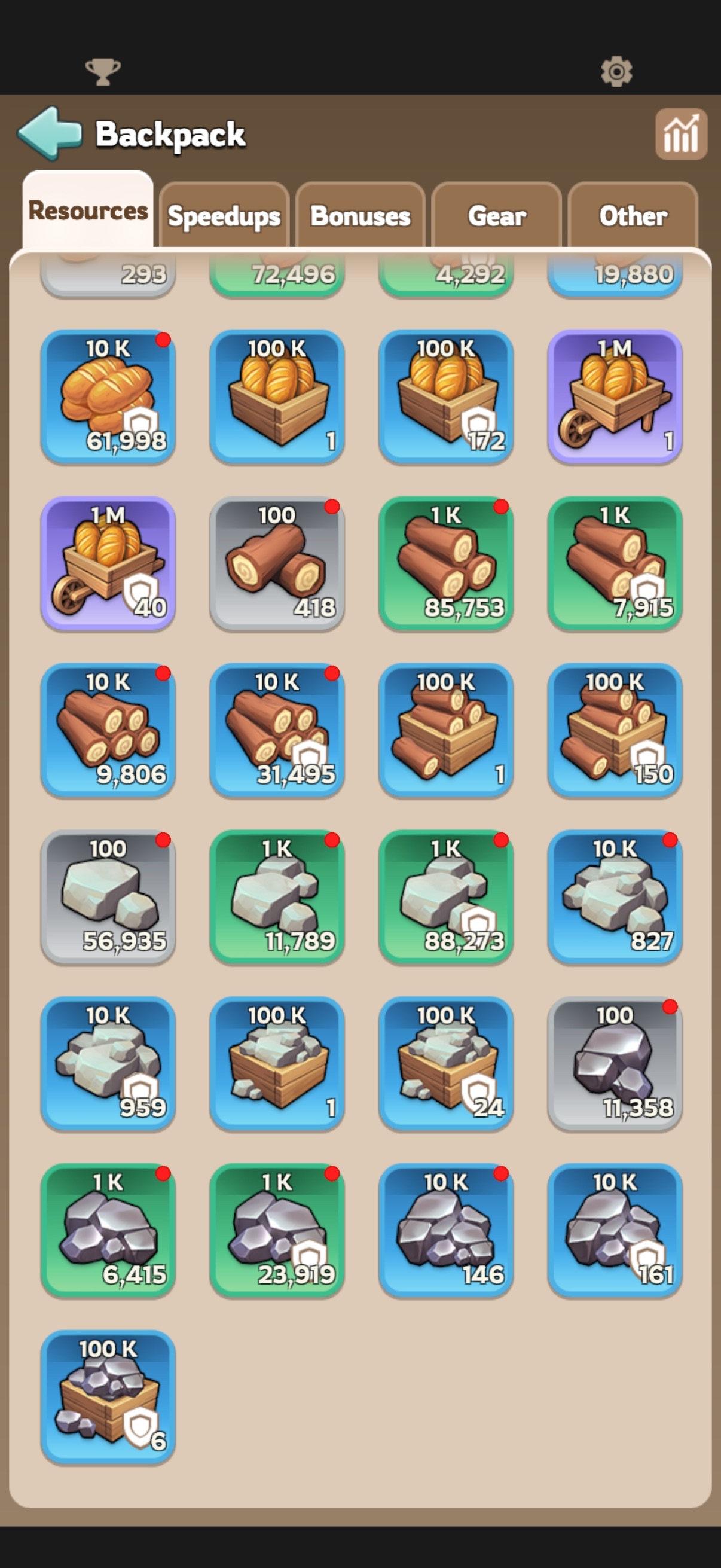Select the 10 K stone item with 827
The width and height of the screenshot is (721, 1568).
tap(615, 897)
